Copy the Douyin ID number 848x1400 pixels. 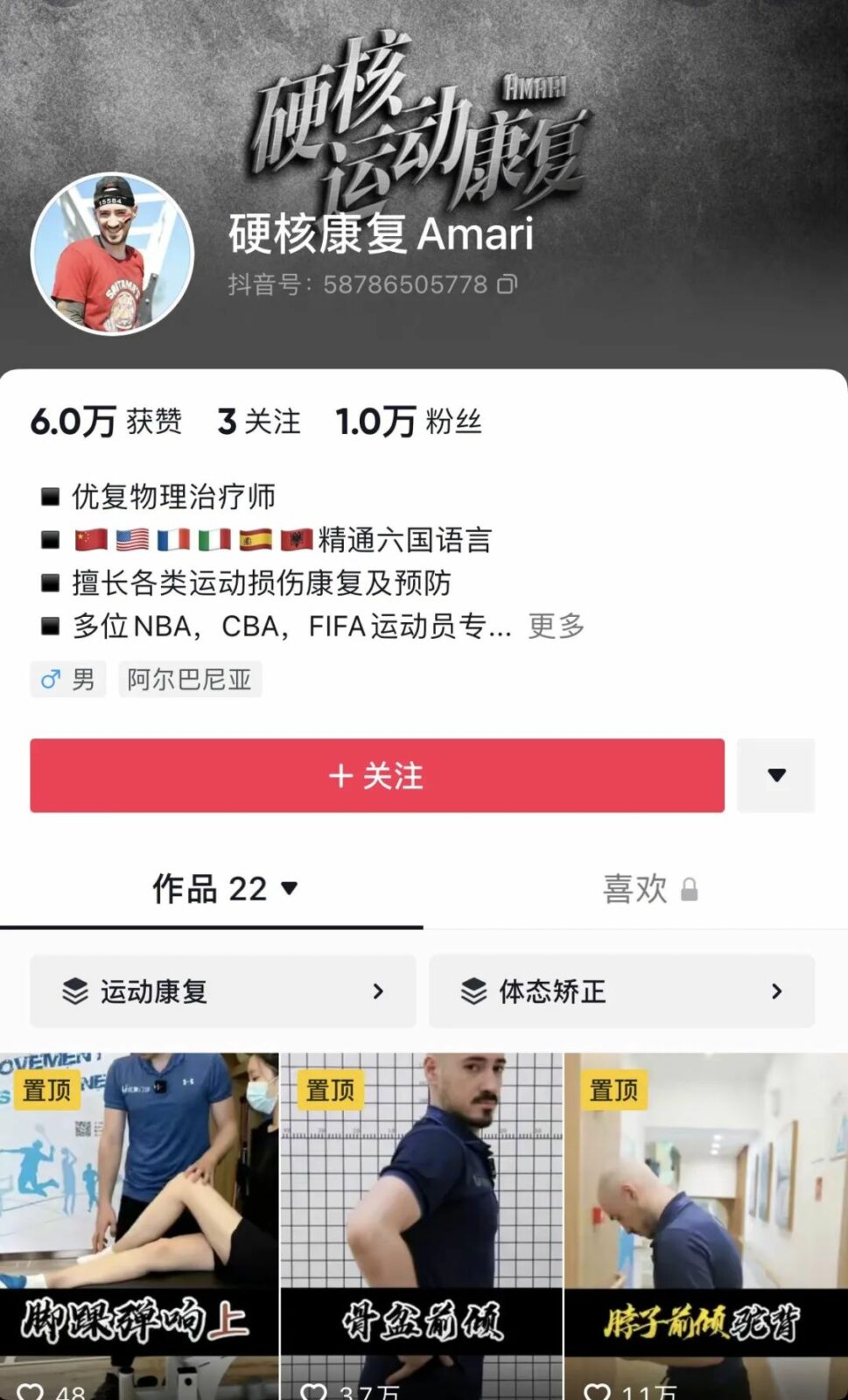[x=508, y=284]
